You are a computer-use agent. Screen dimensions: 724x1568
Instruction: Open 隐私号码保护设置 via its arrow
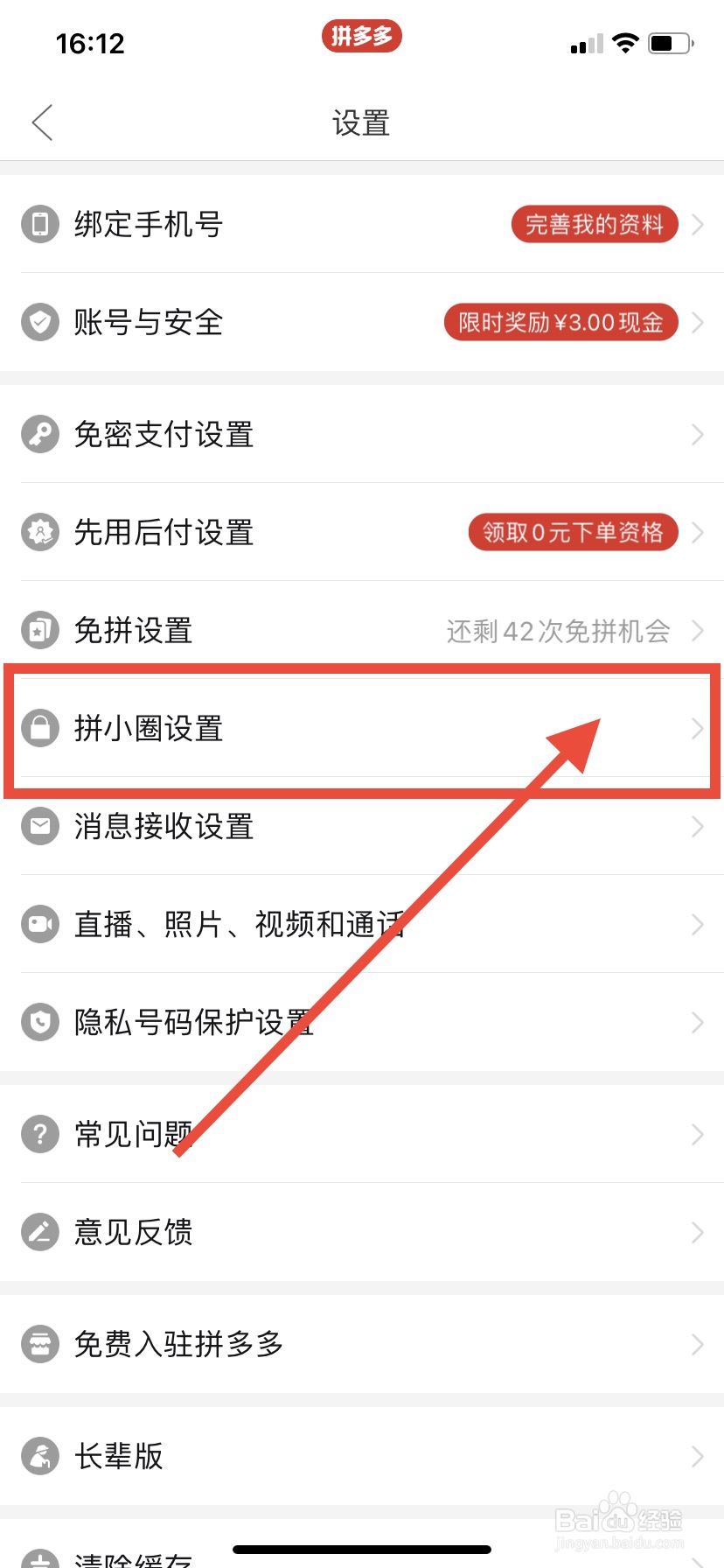(x=696, y=1022)
